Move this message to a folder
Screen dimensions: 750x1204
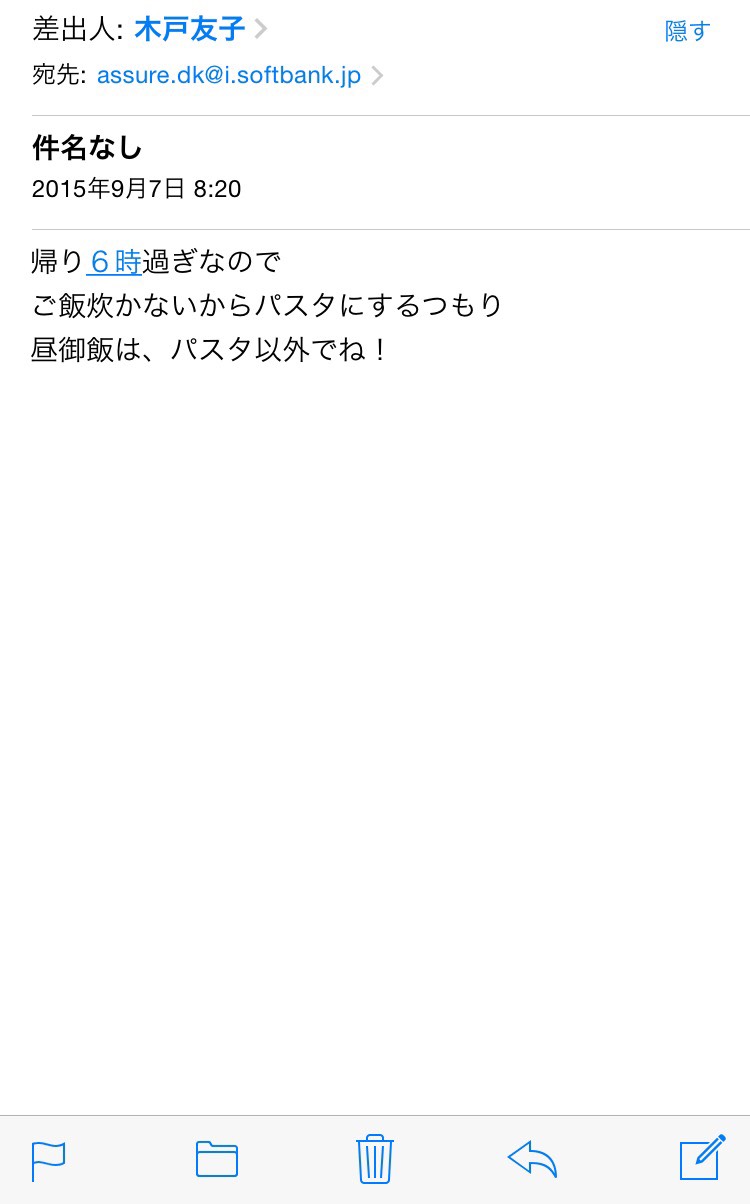click(216, 1158)
